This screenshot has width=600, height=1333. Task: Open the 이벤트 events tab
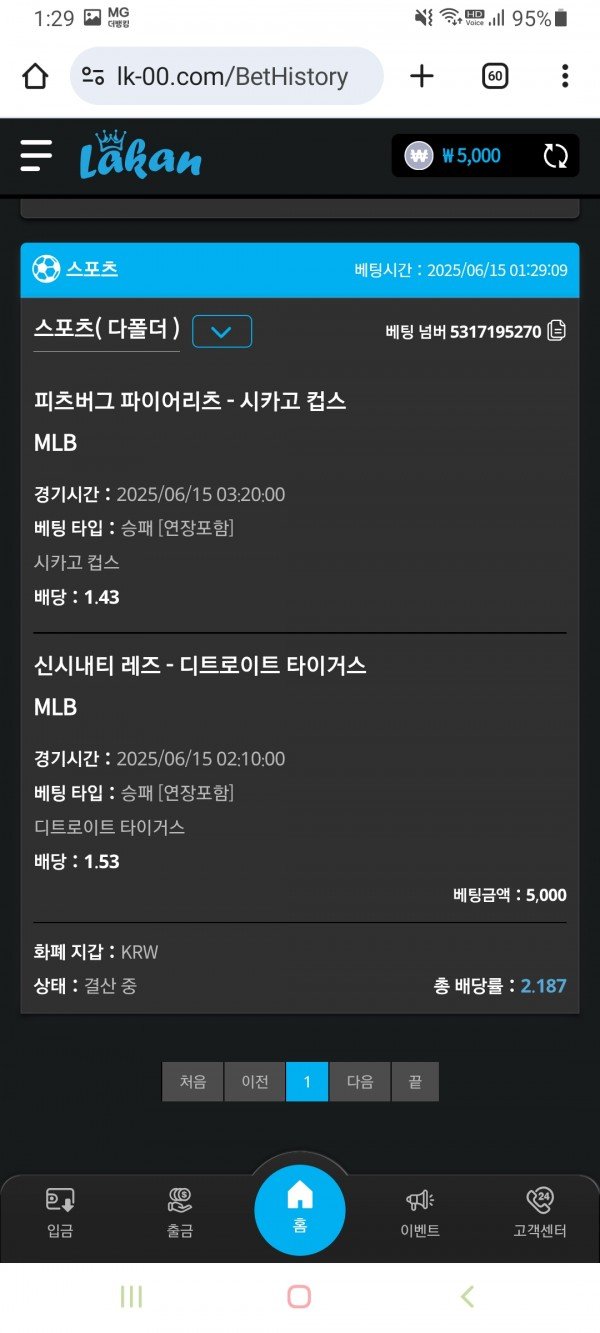pyautogui.click(x=420, y=1212)
